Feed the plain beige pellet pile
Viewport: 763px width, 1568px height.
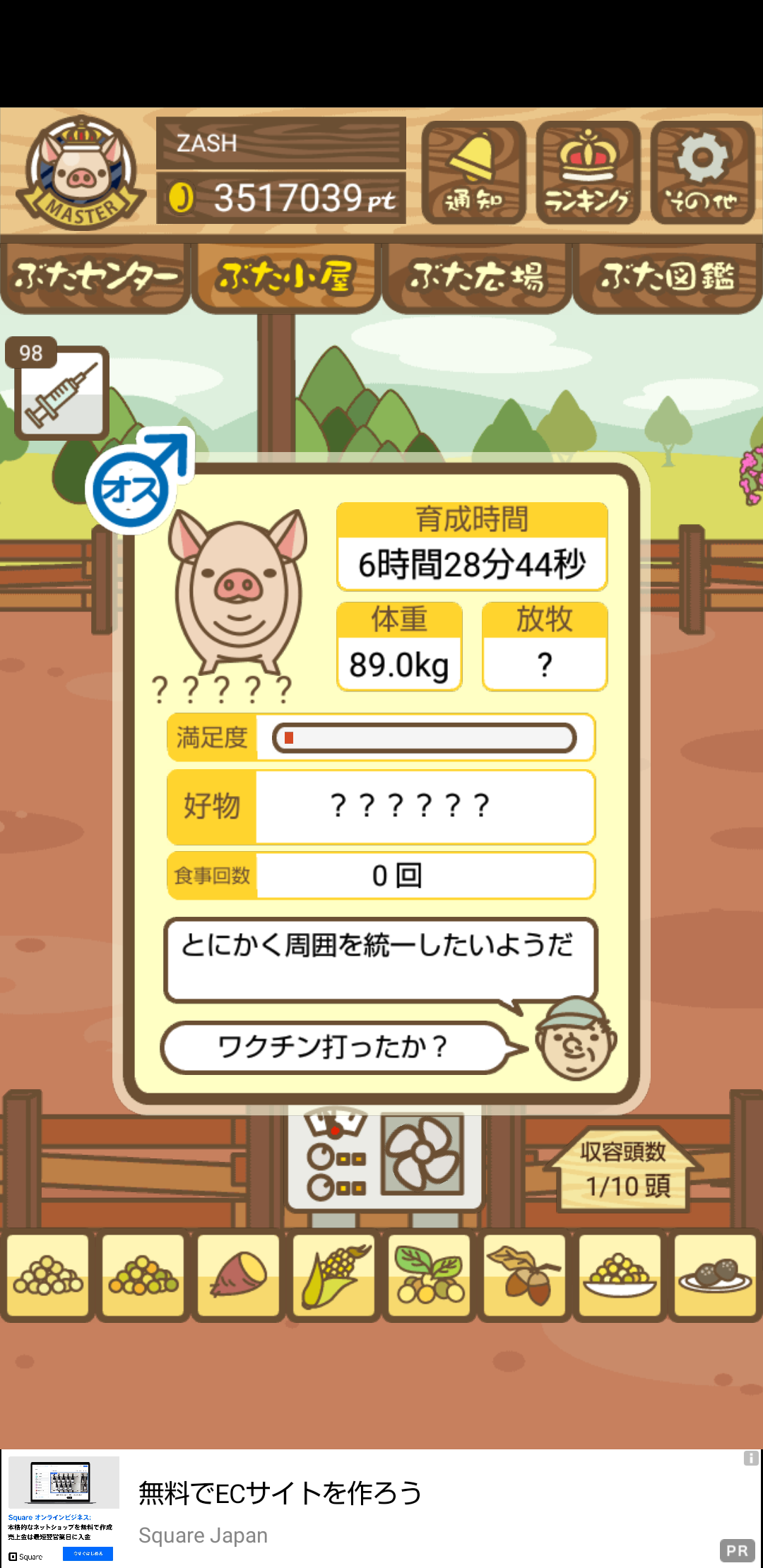47,1276
